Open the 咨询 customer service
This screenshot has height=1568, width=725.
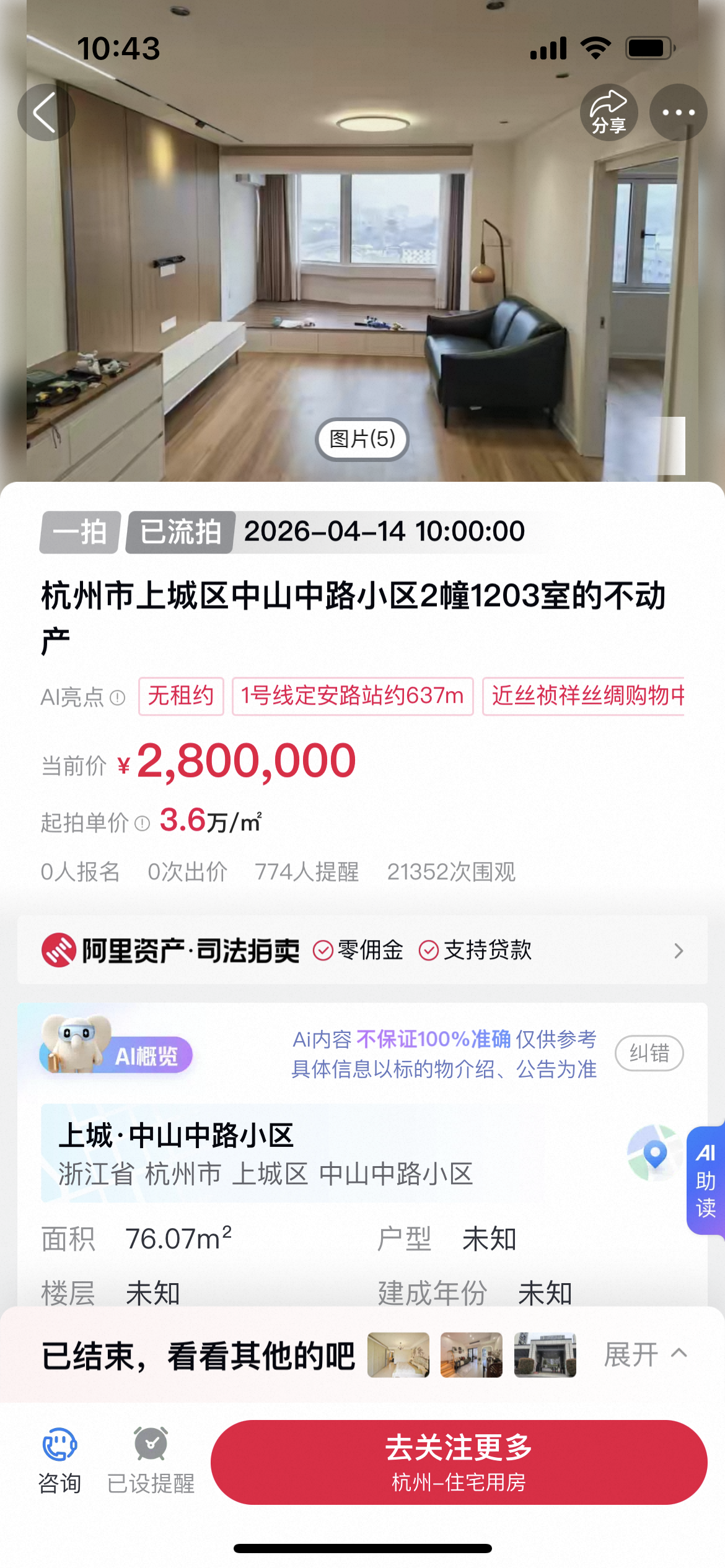coord(59,1460)
